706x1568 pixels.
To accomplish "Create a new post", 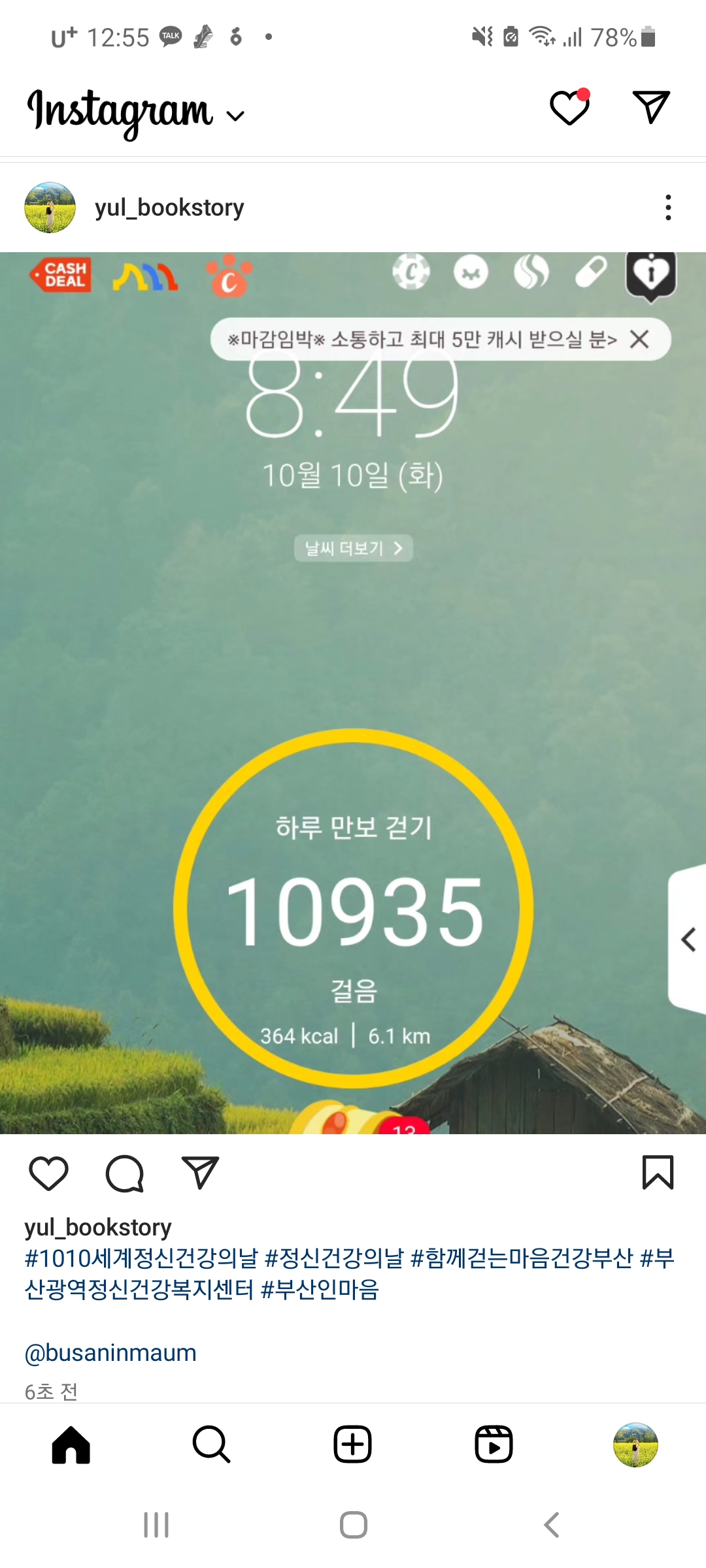I will tap(353, 1445).
